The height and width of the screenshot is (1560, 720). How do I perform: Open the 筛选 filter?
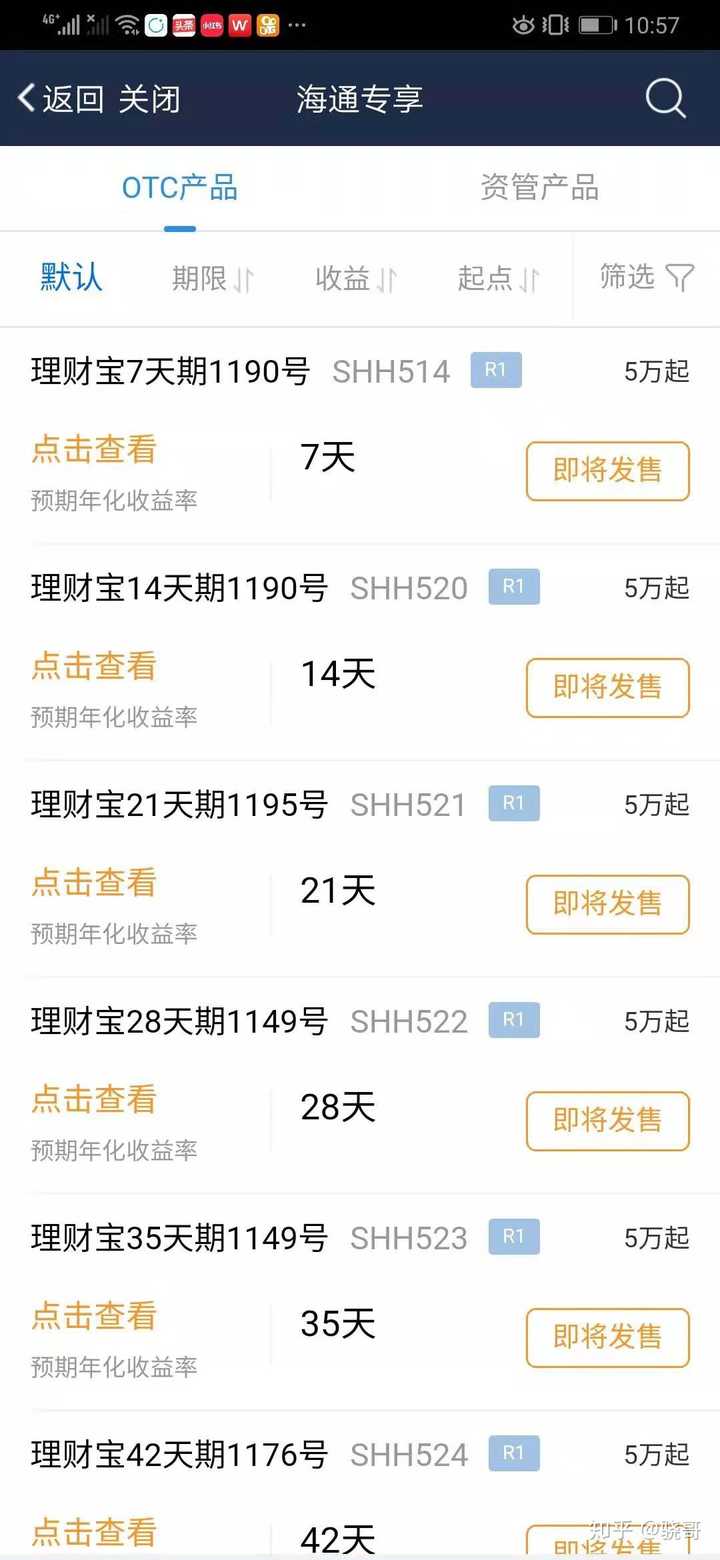coord(647,277)
